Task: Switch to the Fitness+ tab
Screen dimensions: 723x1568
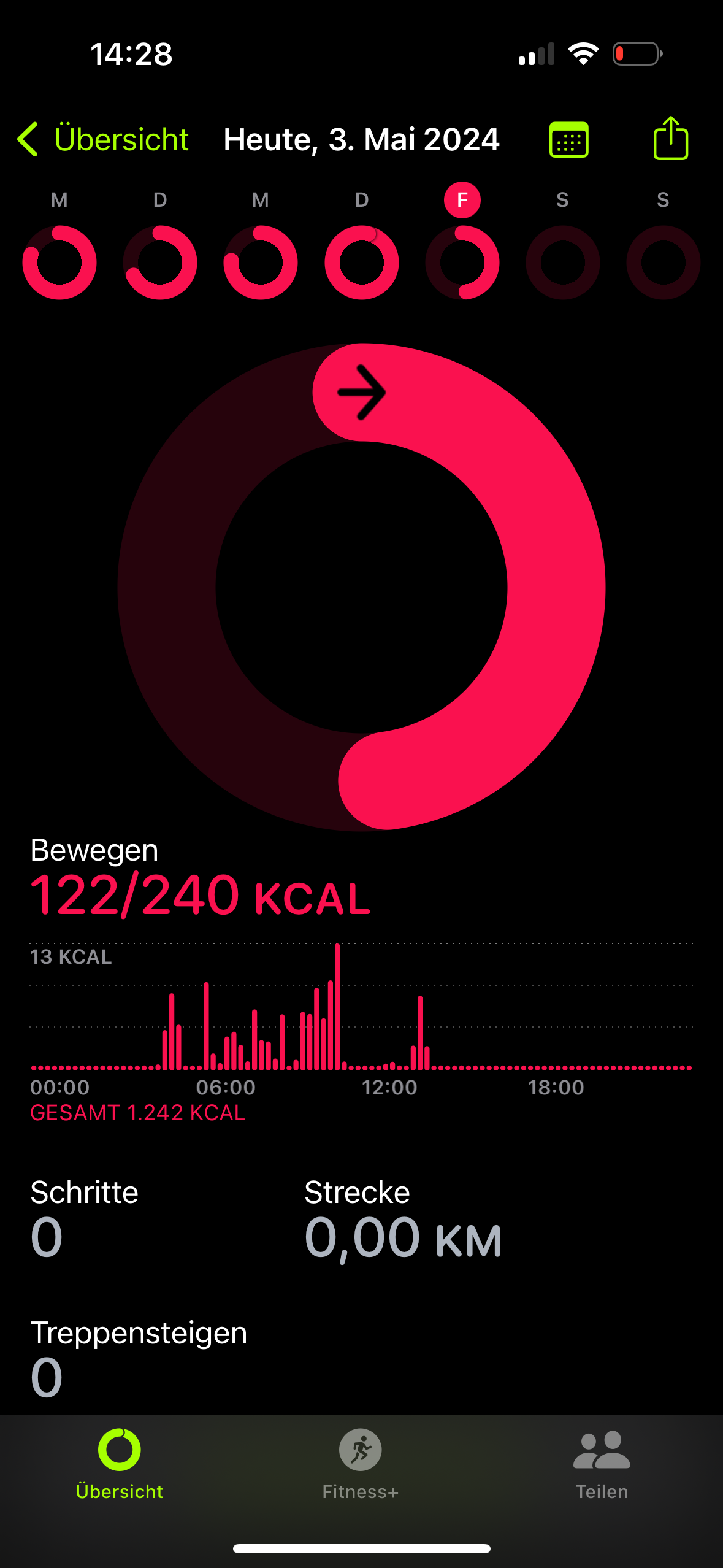Action: (361, 1464)
